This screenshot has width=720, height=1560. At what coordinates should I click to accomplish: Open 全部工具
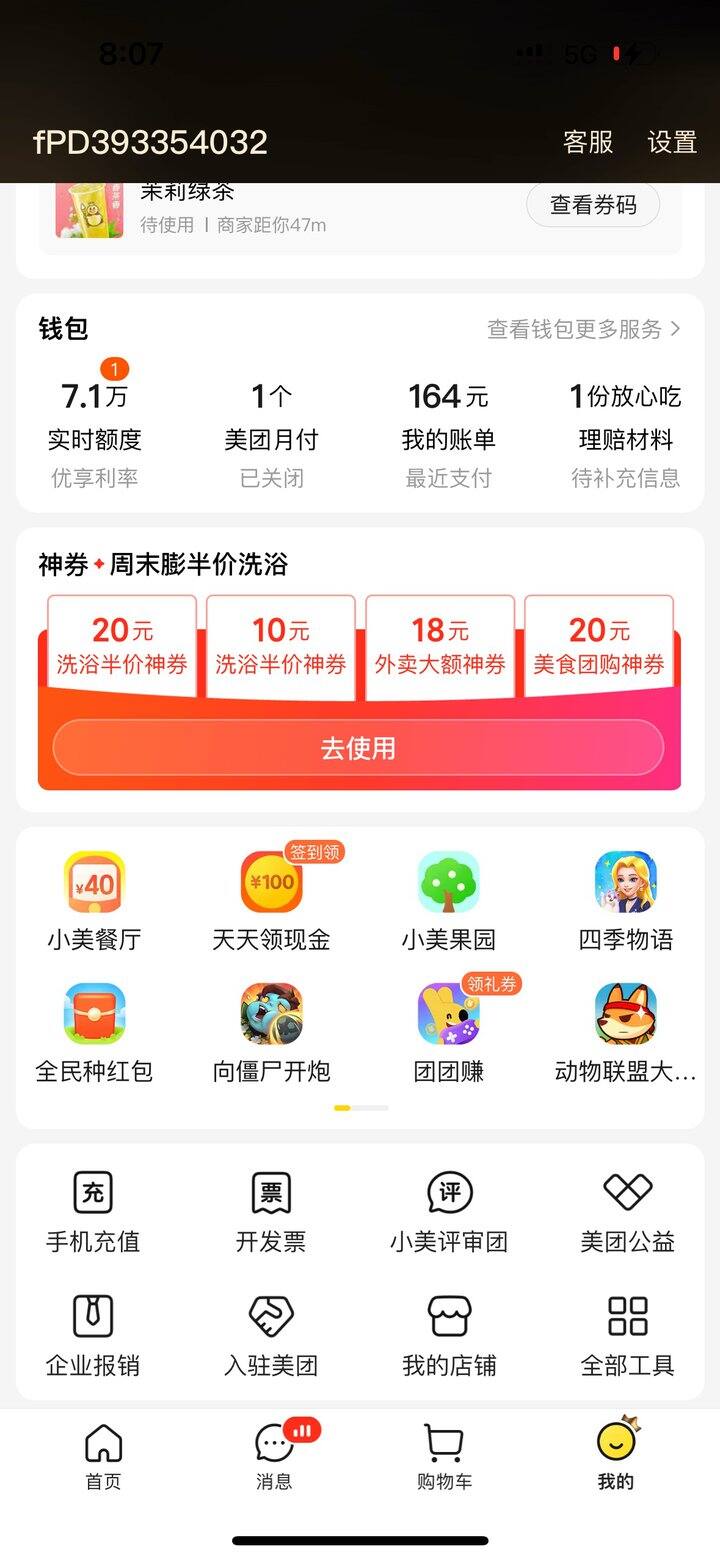[627, 1335]
